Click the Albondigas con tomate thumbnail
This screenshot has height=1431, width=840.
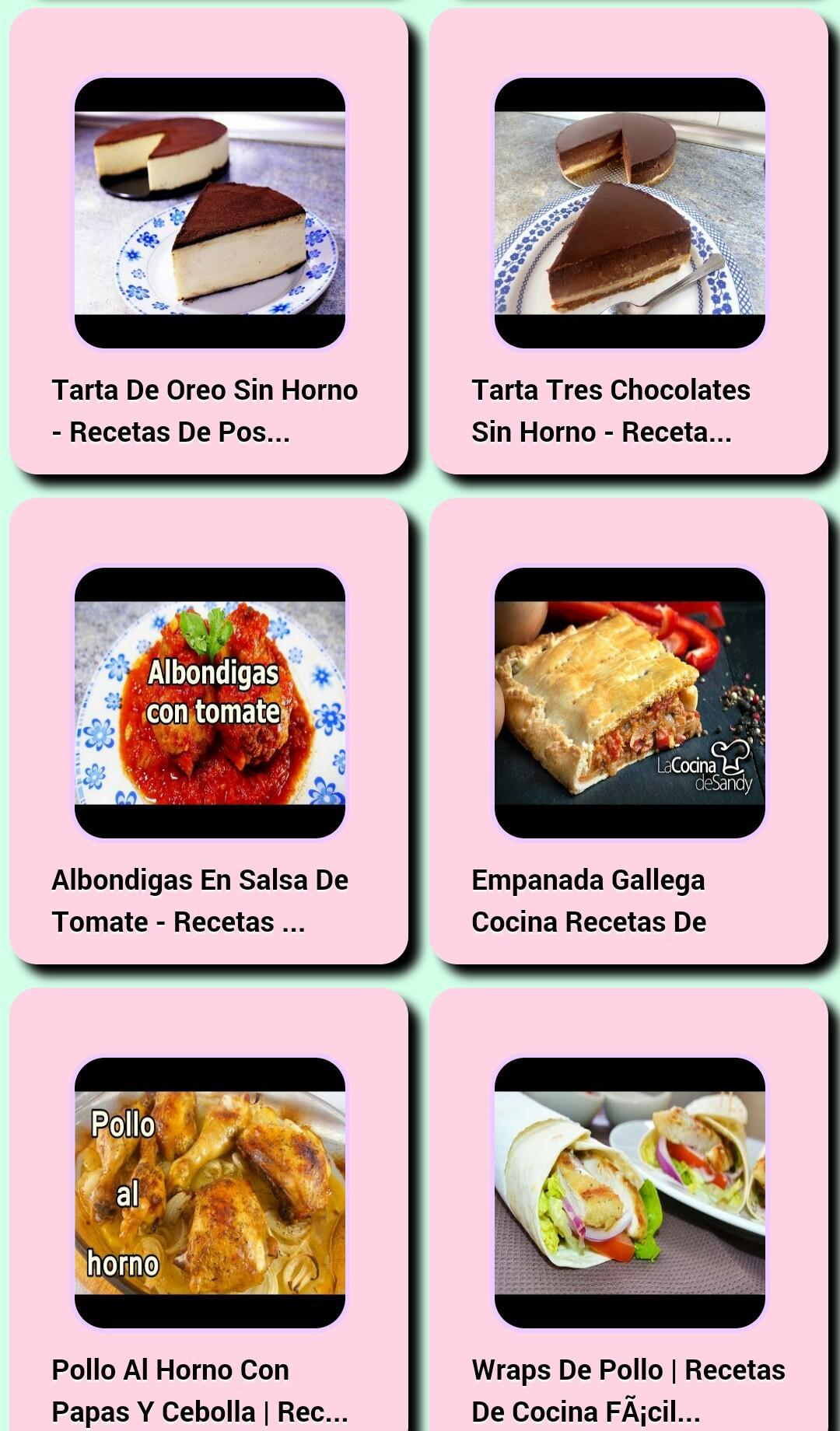(210, 704)
